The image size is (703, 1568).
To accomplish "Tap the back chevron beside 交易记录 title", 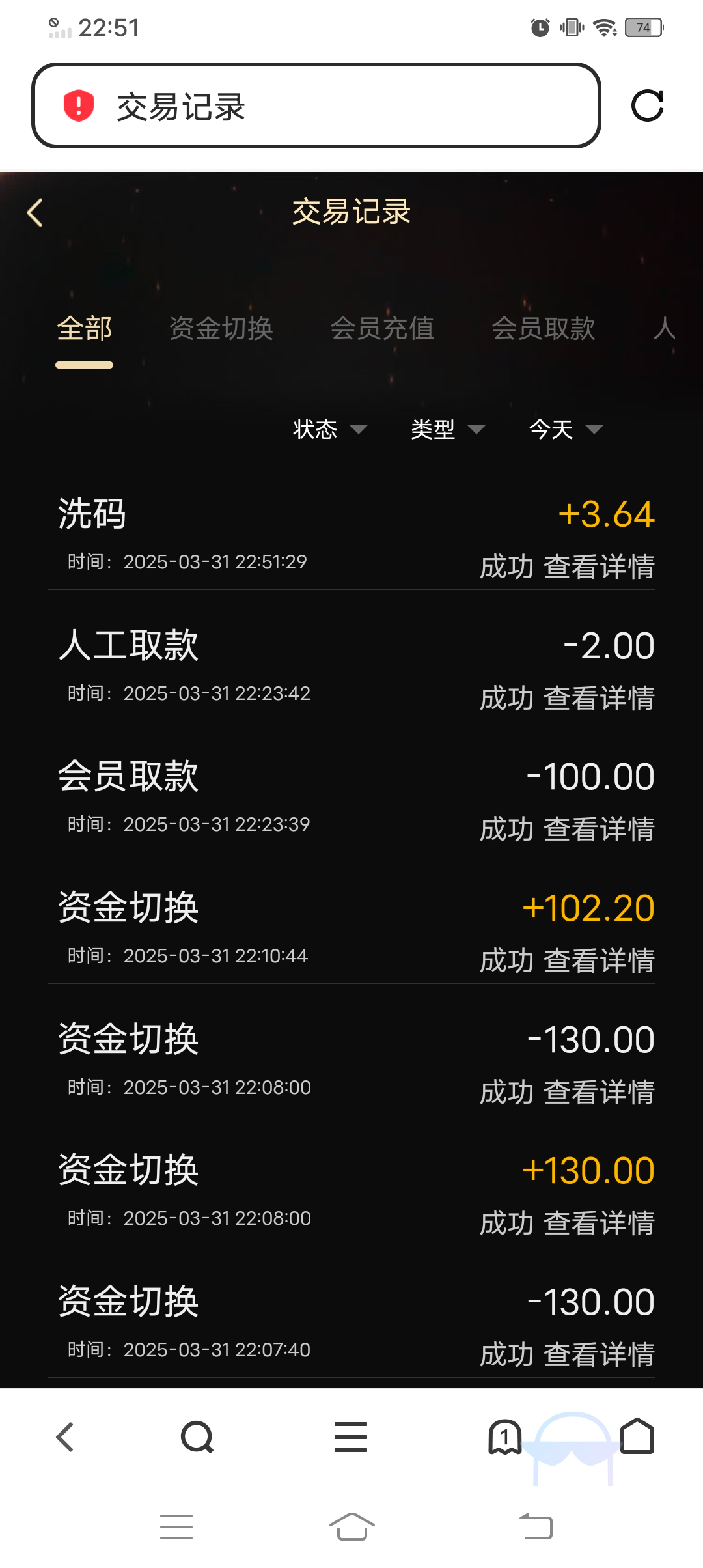I will (x=34, y=212).
